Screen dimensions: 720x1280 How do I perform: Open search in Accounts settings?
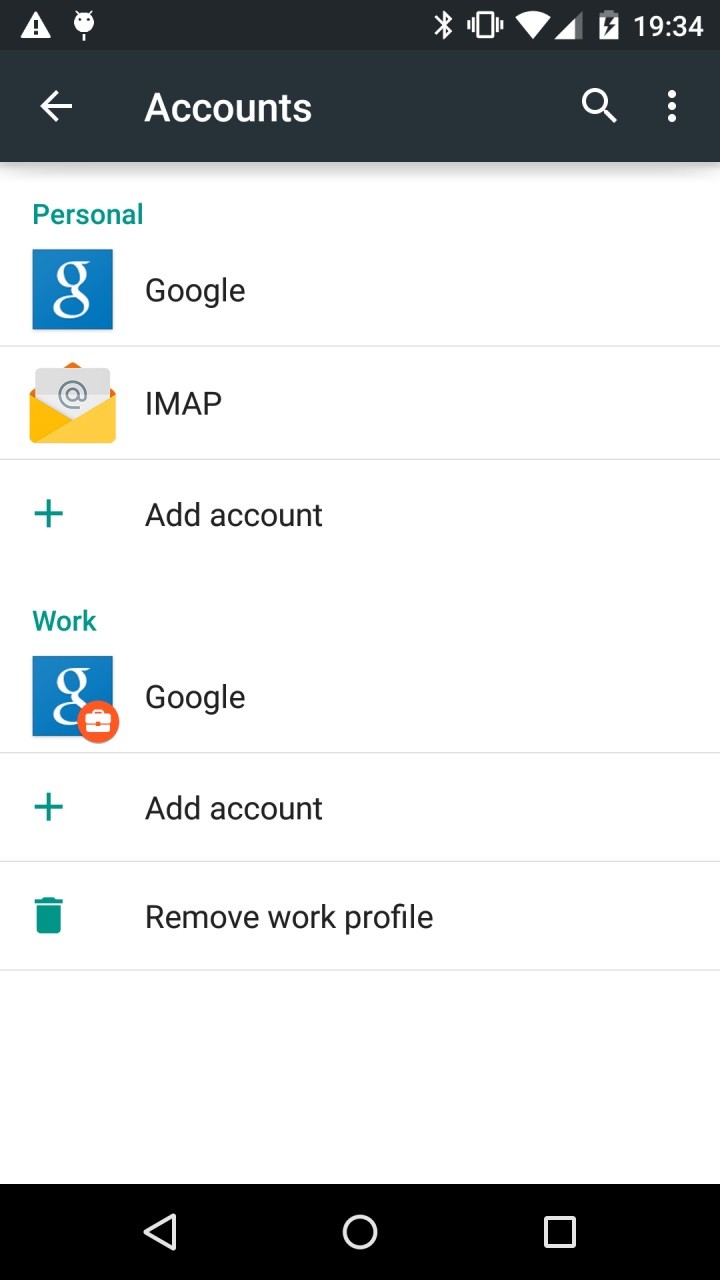pyautogui.click(x=599, y=106)
